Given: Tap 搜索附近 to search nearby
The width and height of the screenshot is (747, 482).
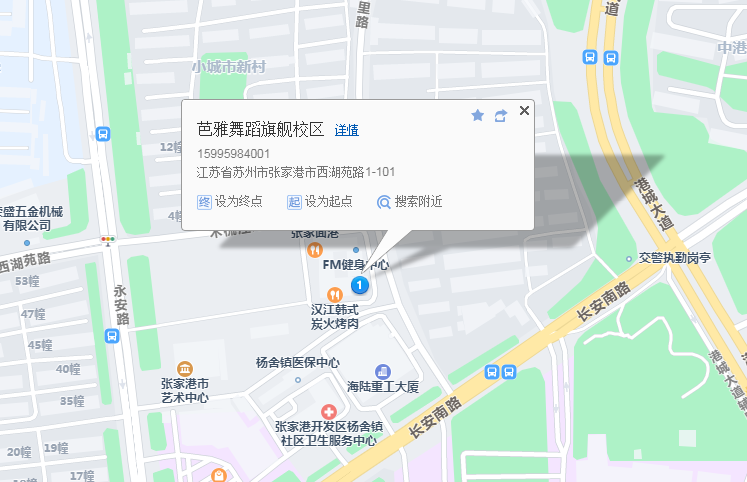Looking at the screenshot, I should pos(410,201).
